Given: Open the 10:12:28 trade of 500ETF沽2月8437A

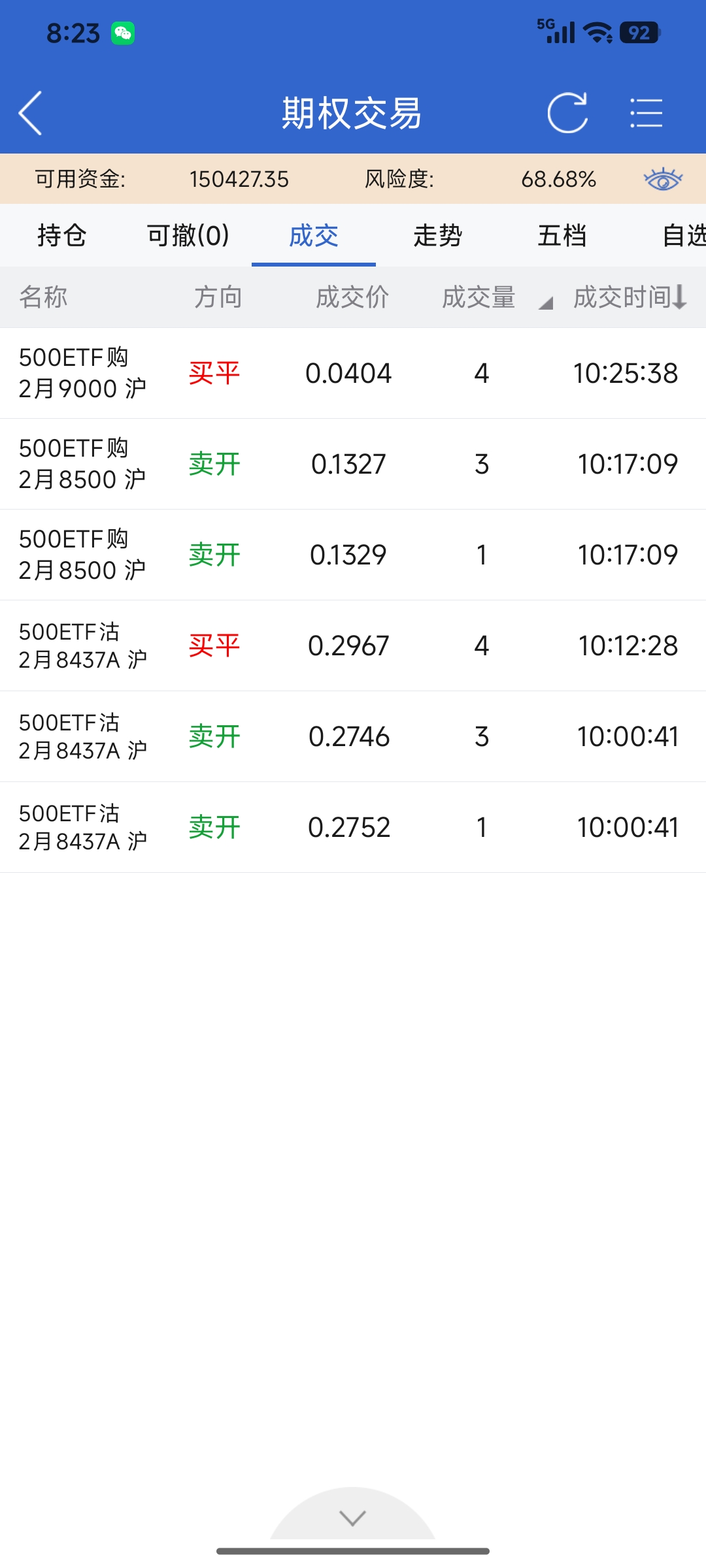Looking at the screenshot, I should point(353,645).
